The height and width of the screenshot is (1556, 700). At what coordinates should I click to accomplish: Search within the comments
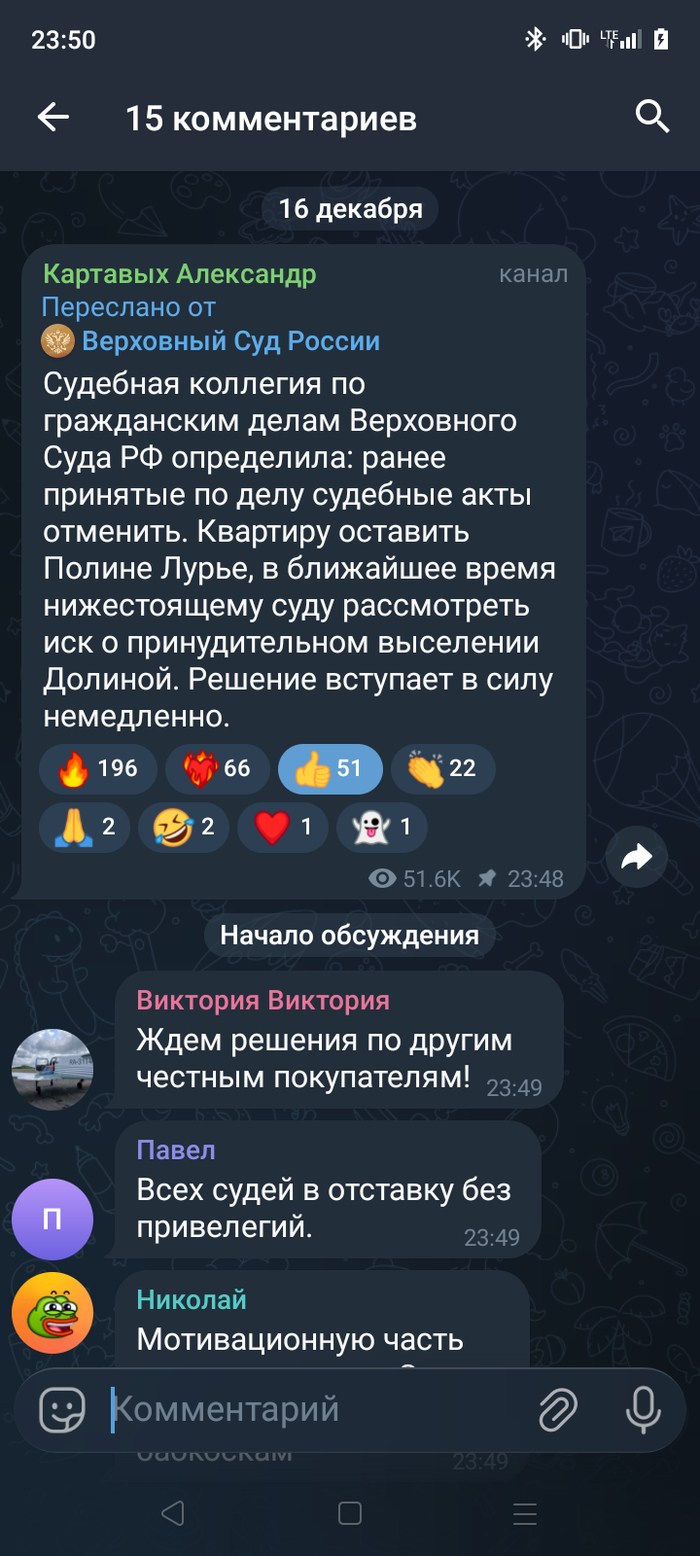tap(652, 118)
